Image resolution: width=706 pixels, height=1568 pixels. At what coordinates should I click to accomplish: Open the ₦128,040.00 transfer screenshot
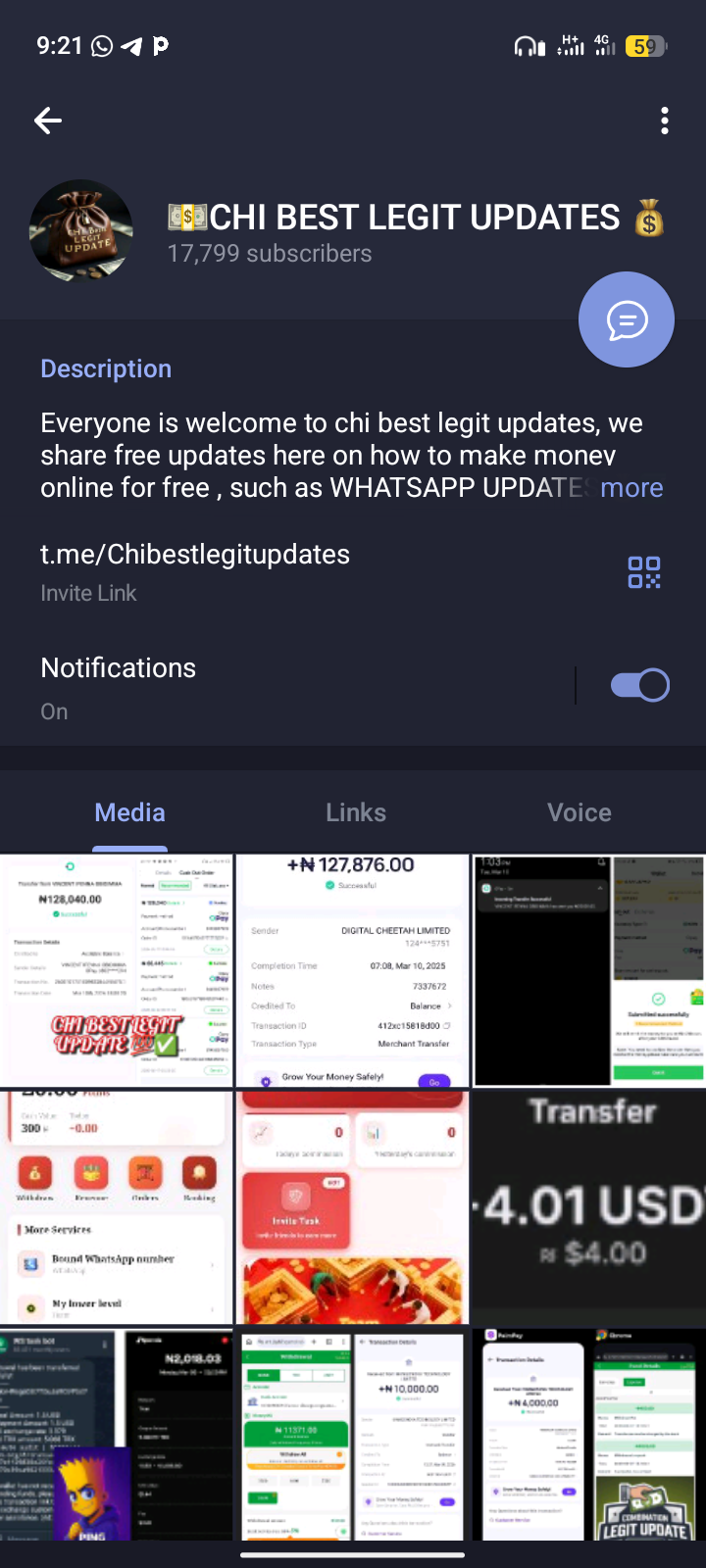tap(117, 970)
